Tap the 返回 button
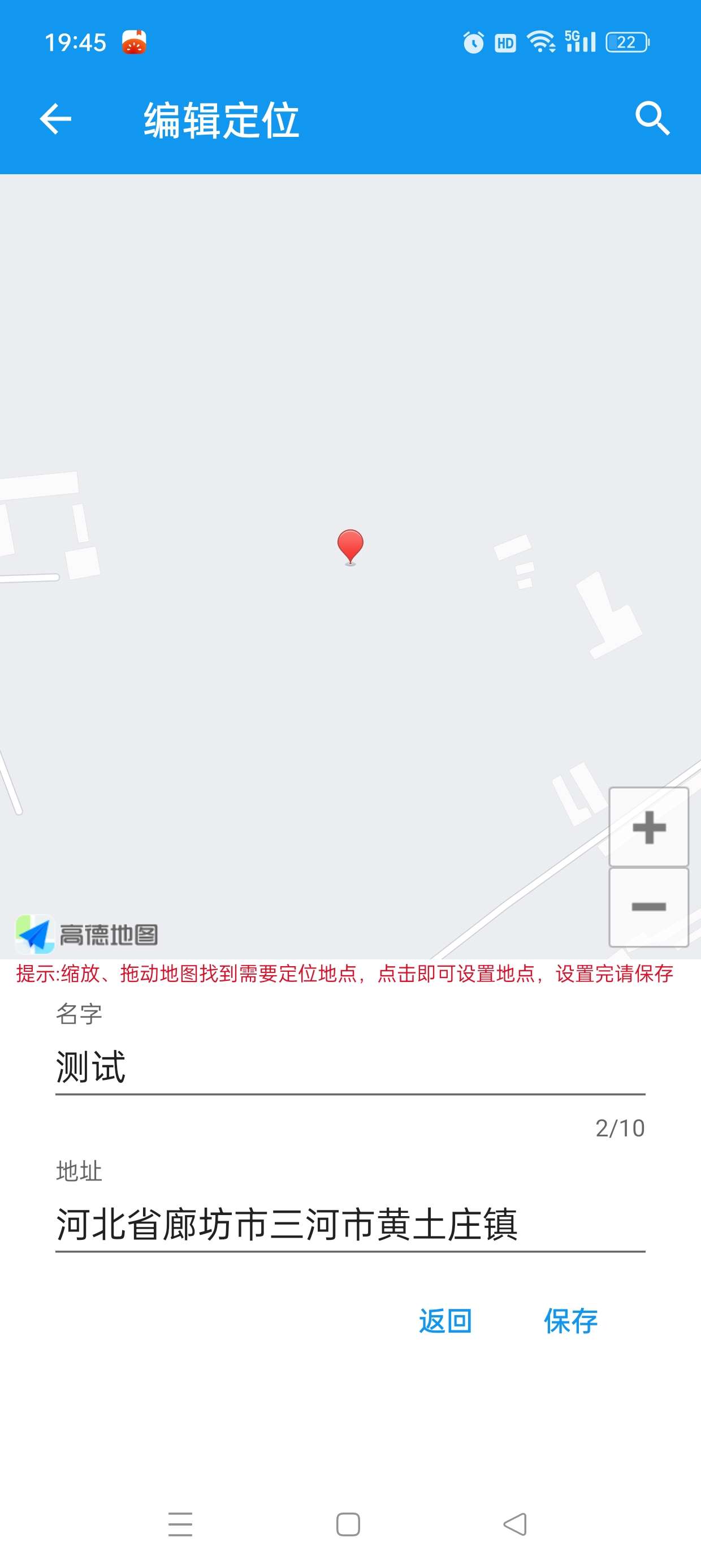This screenshot has width=701, height=1568. pyautogui.click(x=445, y=1321)
